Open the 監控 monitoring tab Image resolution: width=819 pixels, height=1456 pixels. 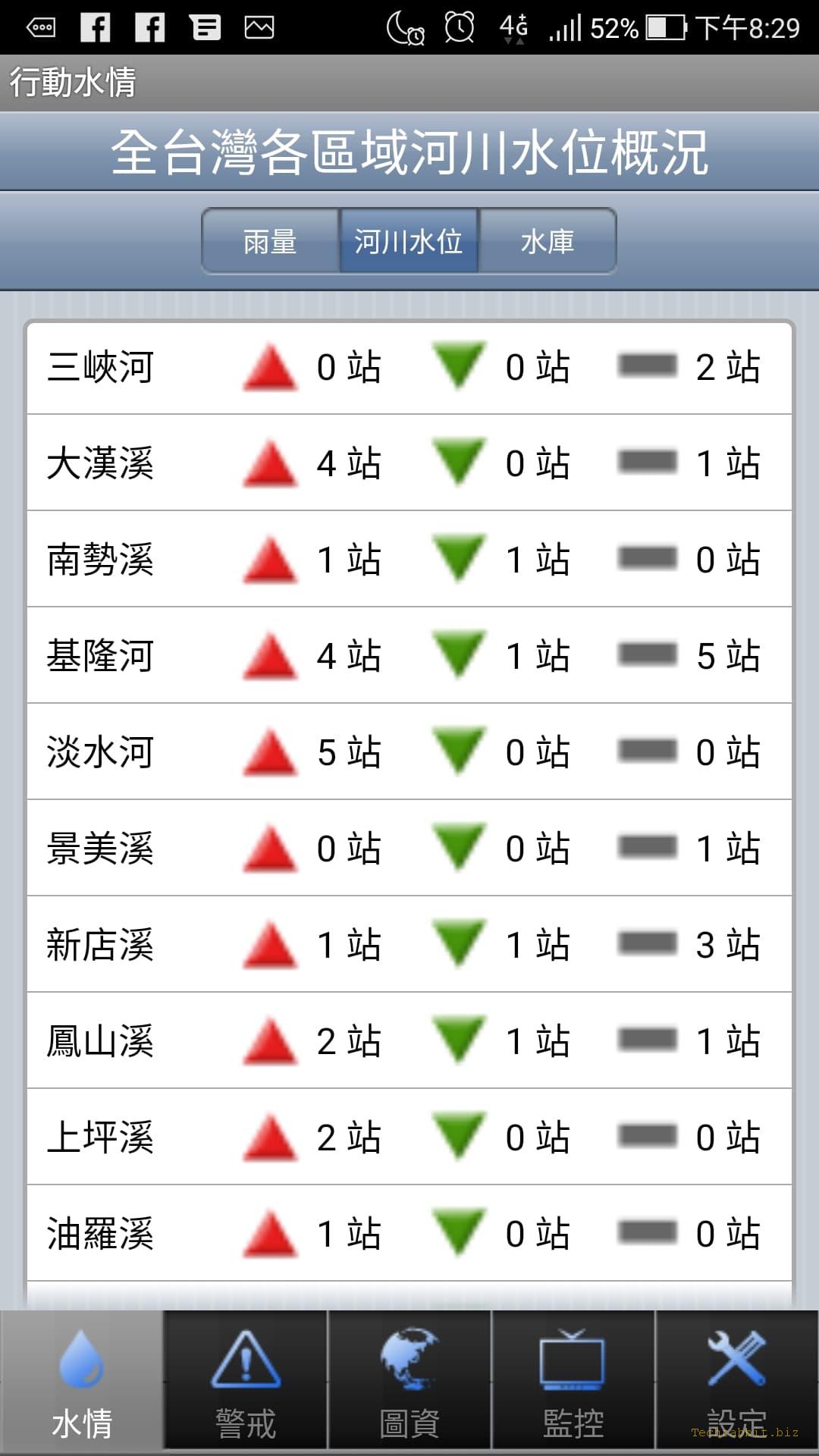pos(573,1382)
